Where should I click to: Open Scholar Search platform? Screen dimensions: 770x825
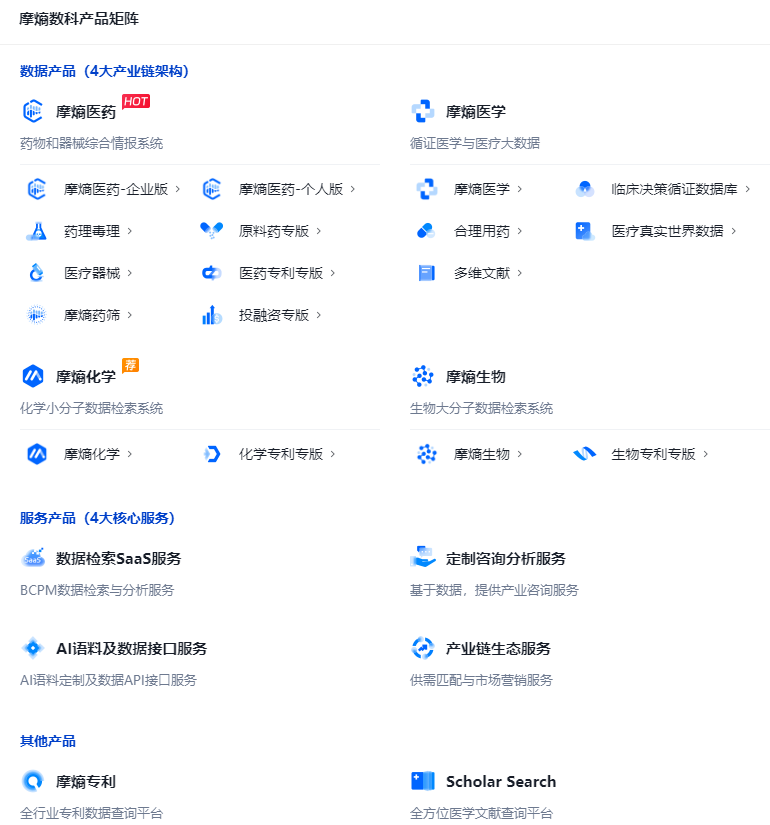coord(500,781)
